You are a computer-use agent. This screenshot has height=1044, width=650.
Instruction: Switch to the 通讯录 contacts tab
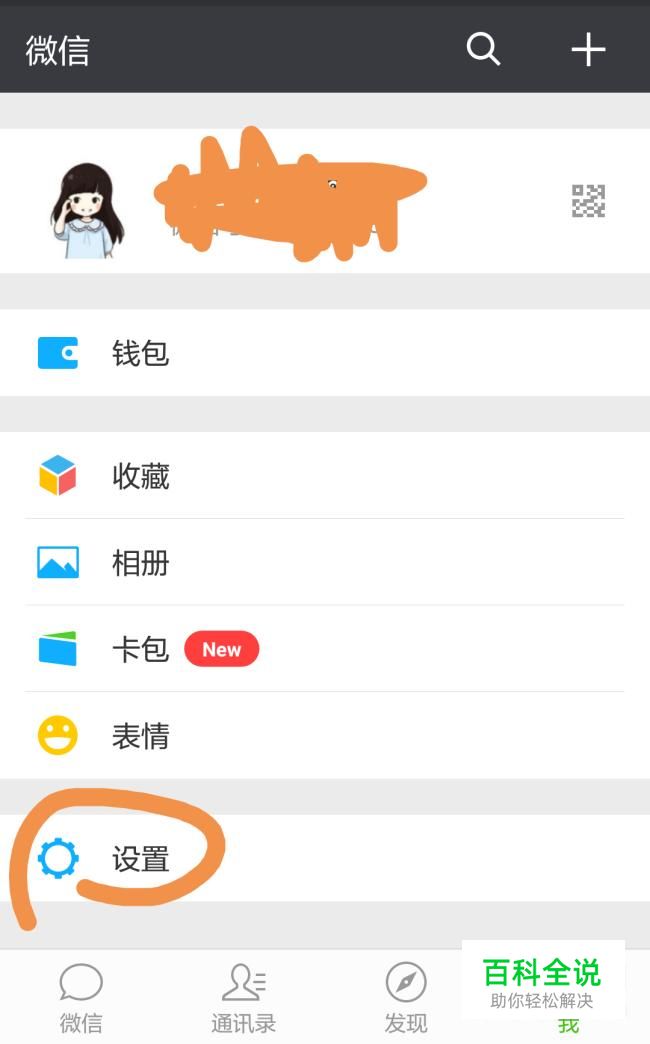[243, 997]
